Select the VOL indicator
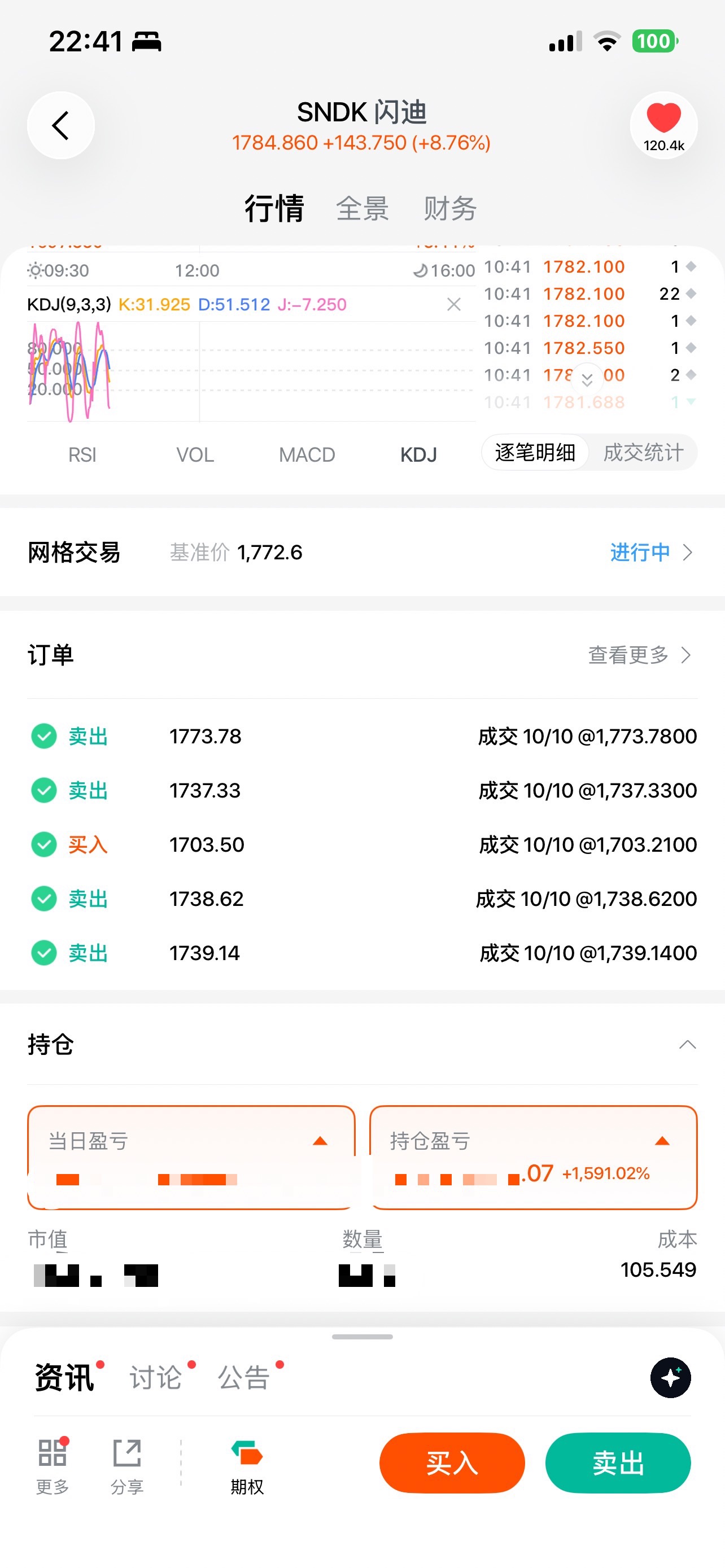 pyautogui.click(x=195, y=455)
